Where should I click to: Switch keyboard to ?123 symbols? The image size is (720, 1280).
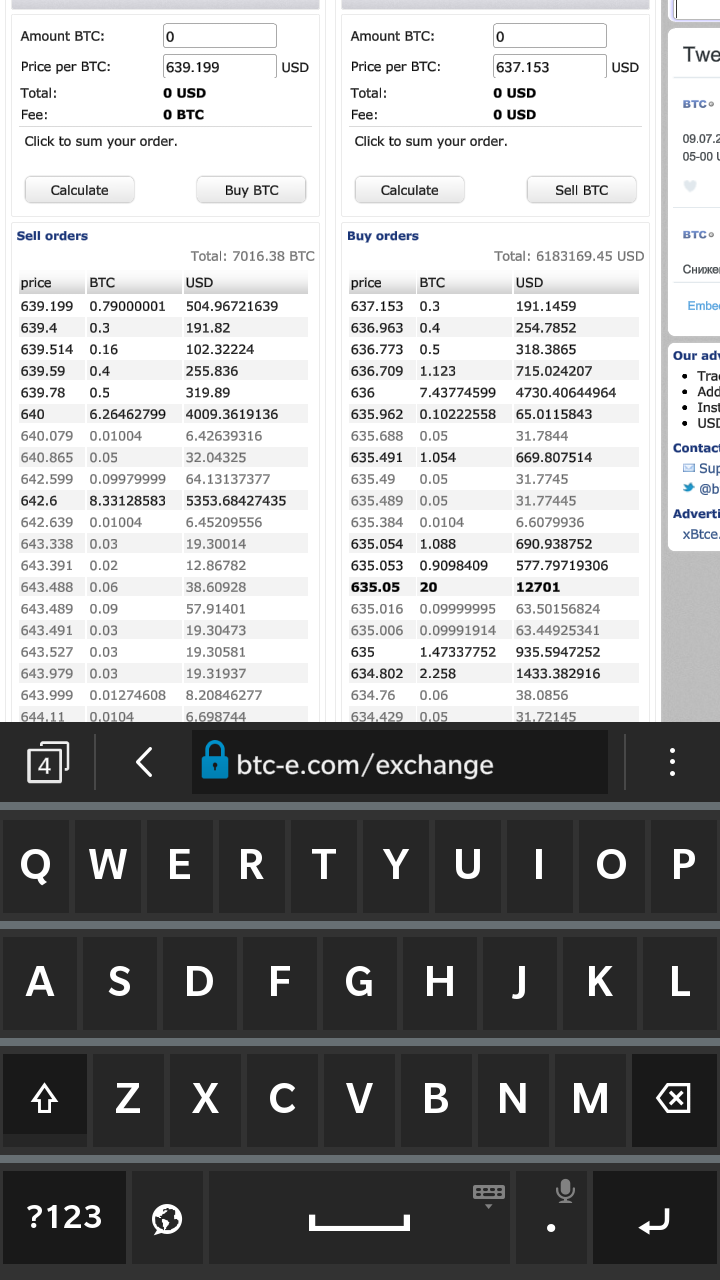tap(64, 1217)
